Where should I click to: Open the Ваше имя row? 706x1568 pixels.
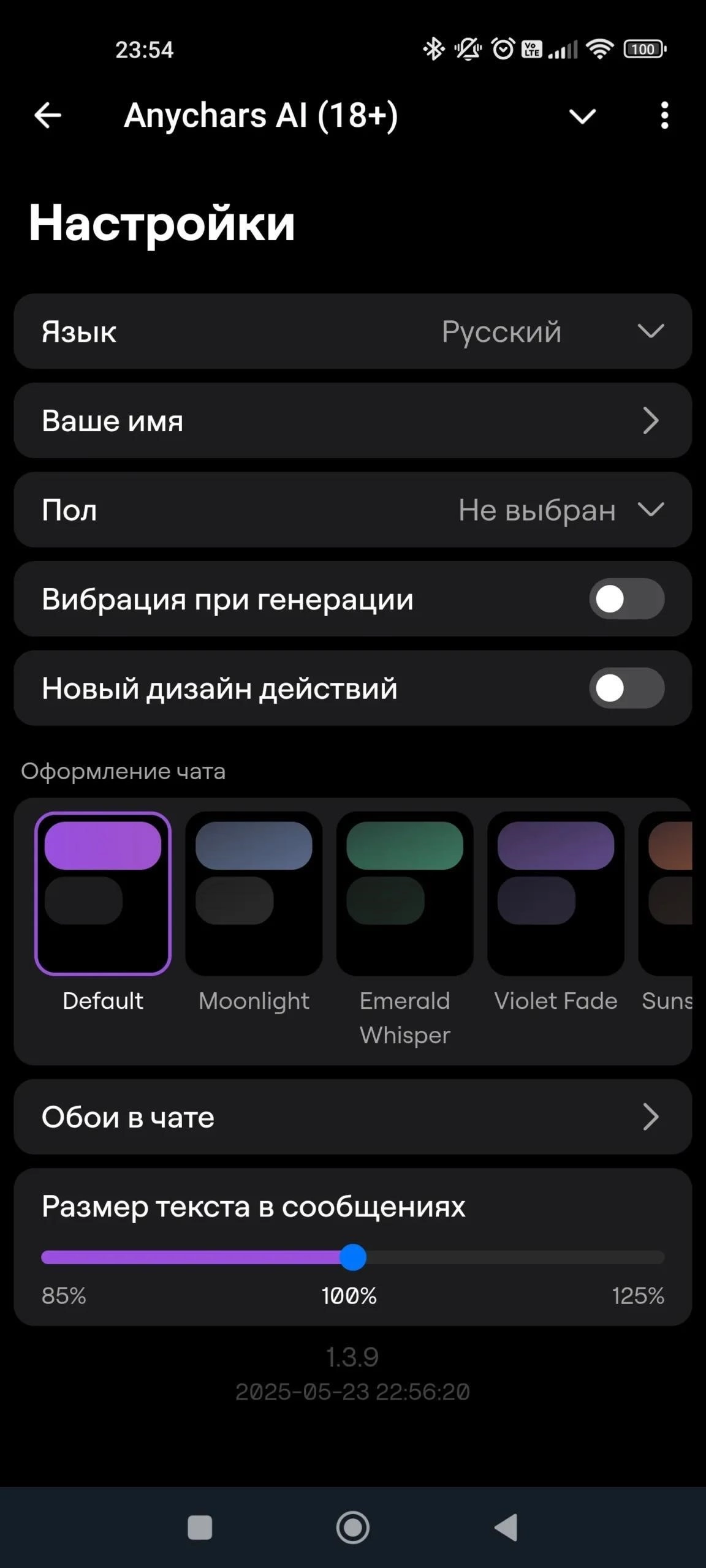coord(353,421)
